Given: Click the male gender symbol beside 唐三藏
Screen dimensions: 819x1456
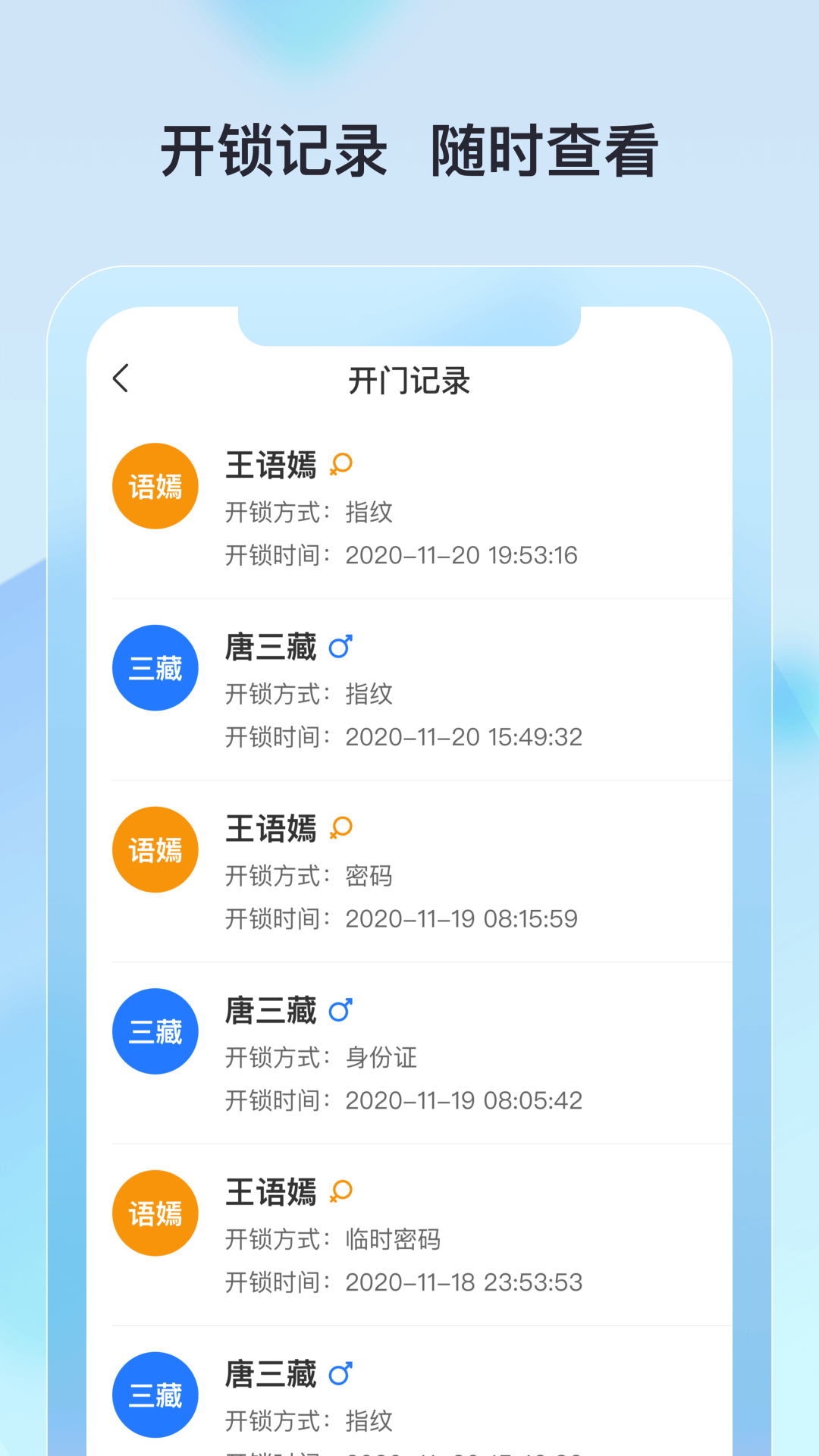Looking at the screenshot, I should point(341,647).
